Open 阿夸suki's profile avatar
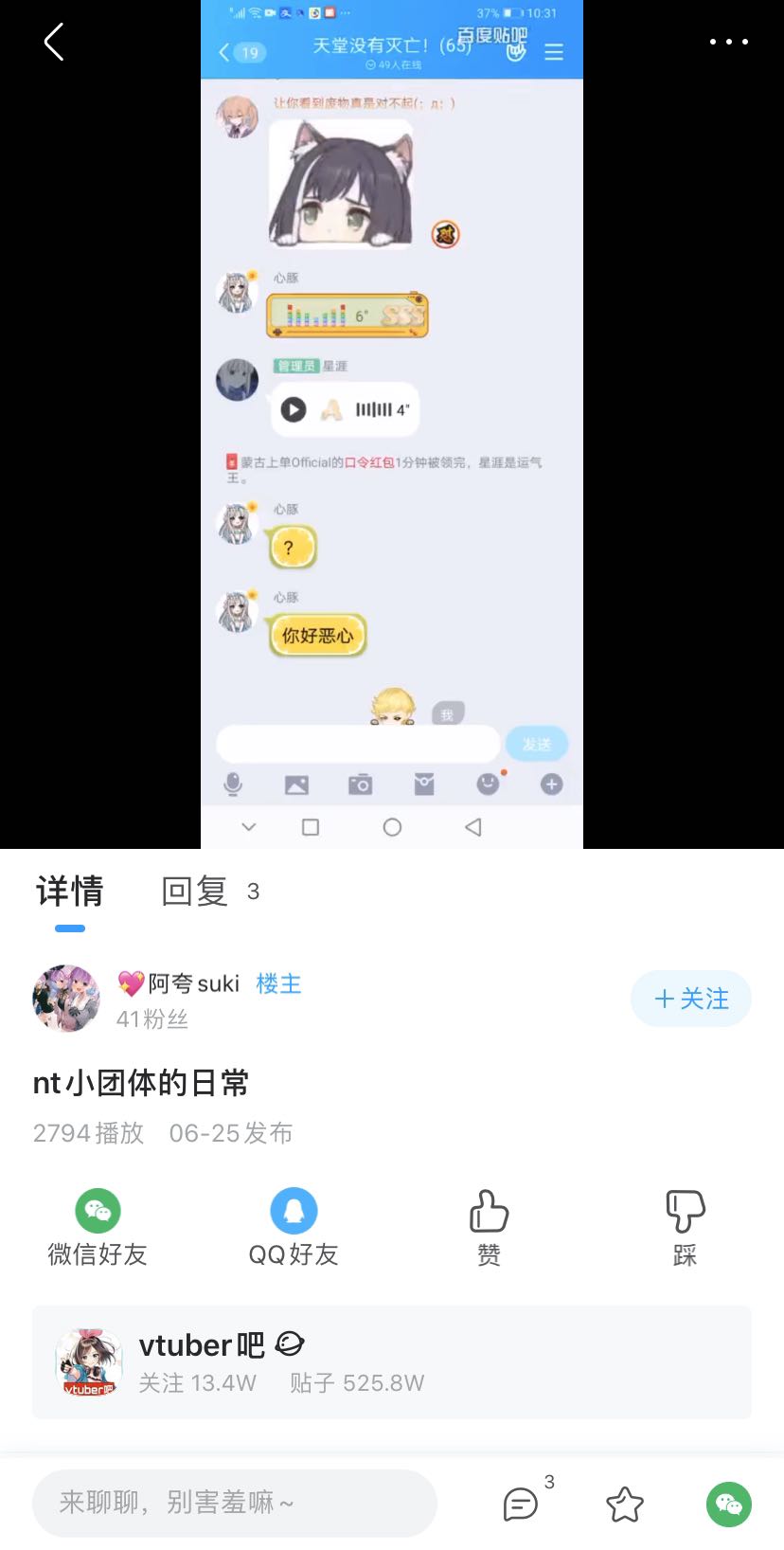Viewport: 784px width, 1550px height. (x=66, y=999)
